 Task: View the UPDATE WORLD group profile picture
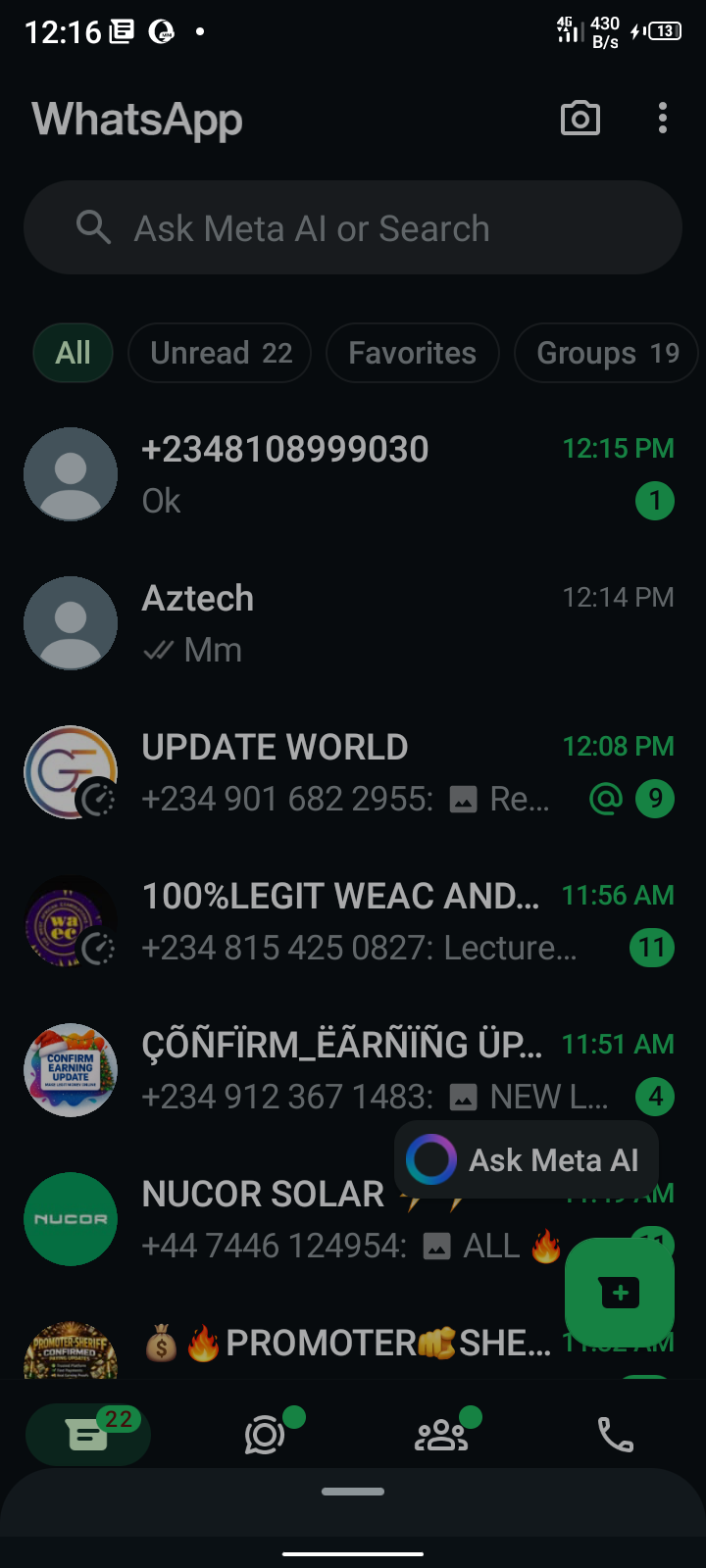coord(71,772)
